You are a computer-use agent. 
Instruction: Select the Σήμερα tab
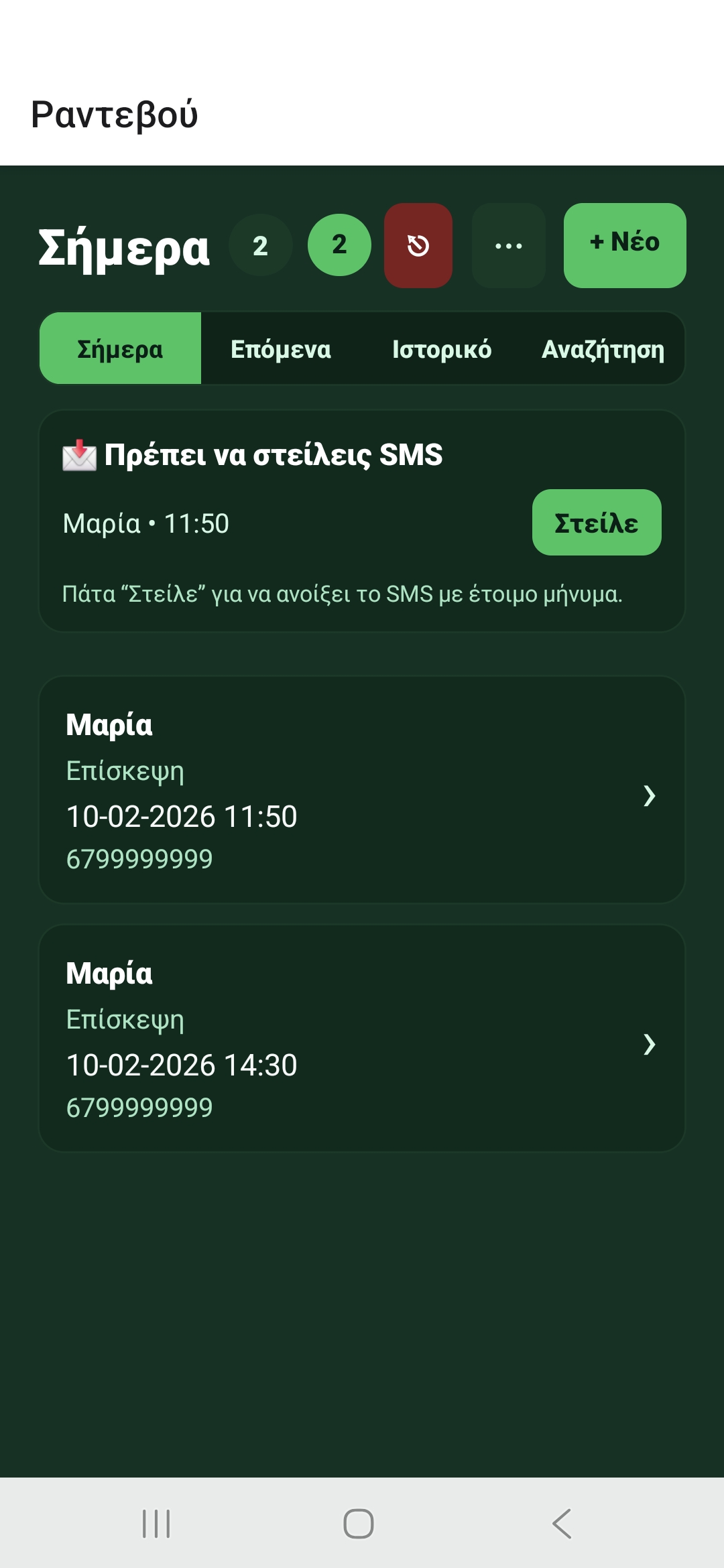coord(121,349)
